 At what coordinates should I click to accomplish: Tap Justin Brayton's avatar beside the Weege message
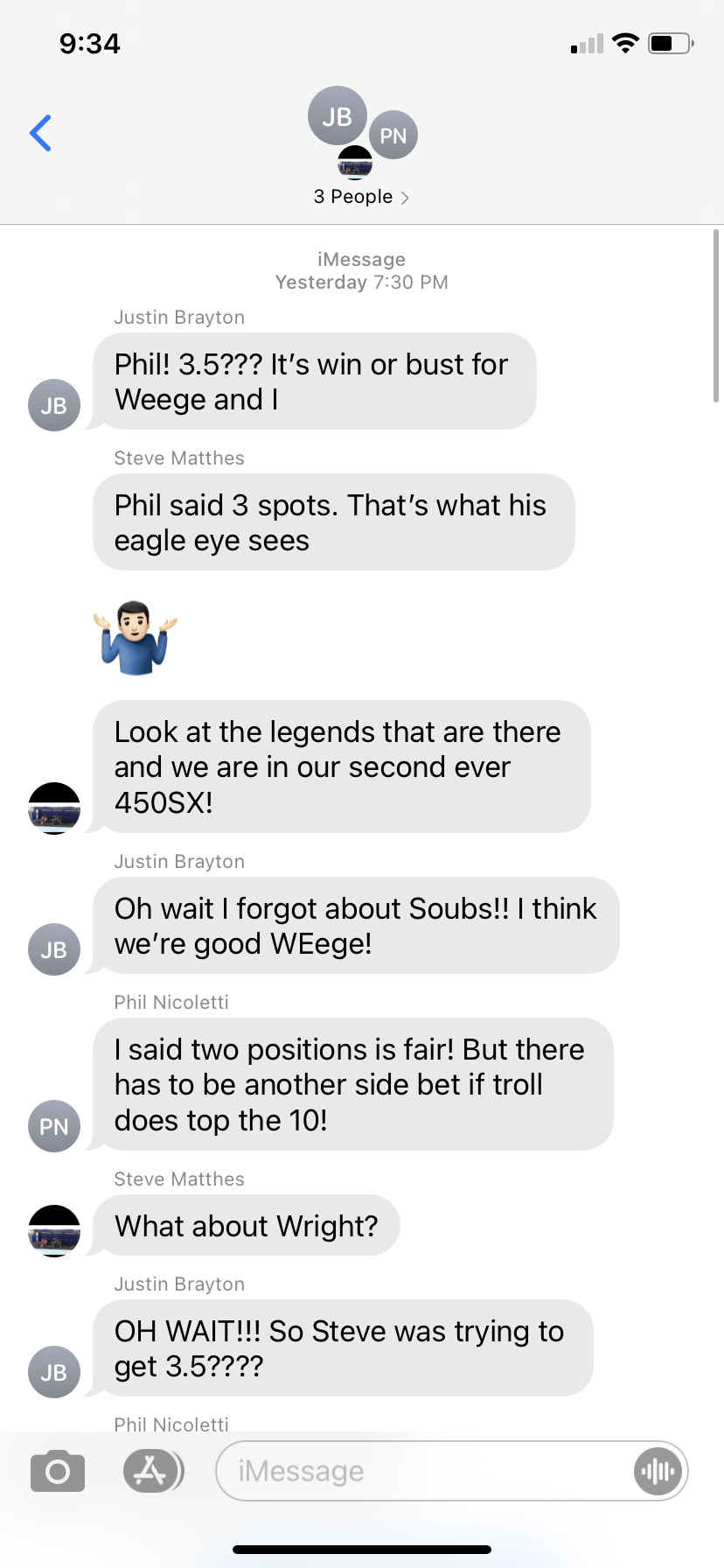click(54, 405)
